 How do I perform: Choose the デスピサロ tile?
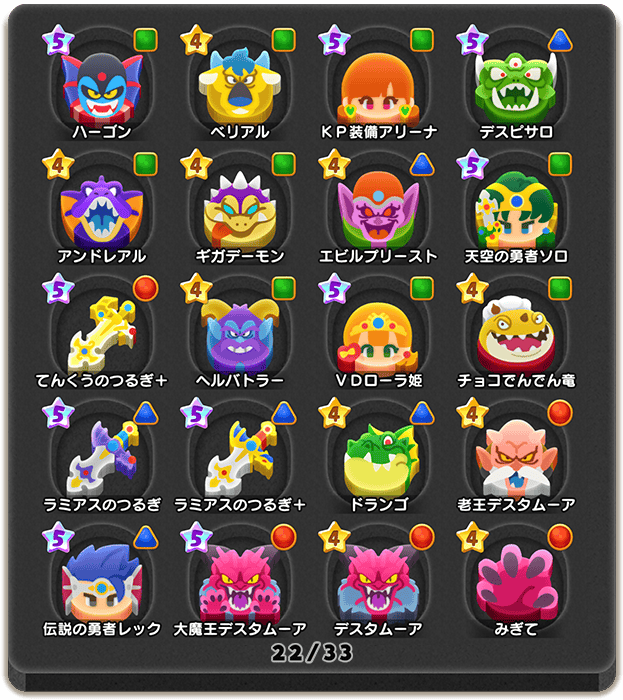pos(516,85)
